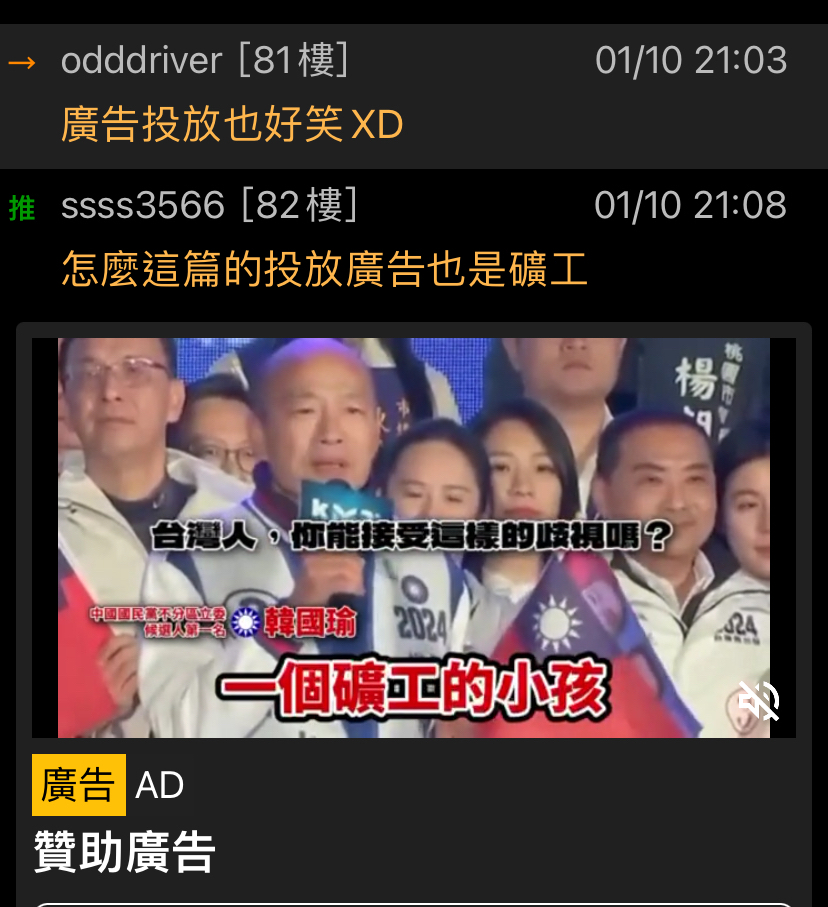The width and height of the screenshot is (828, 907).
Task: Unmute the sponsored ad video
Action: click(759, 702)
